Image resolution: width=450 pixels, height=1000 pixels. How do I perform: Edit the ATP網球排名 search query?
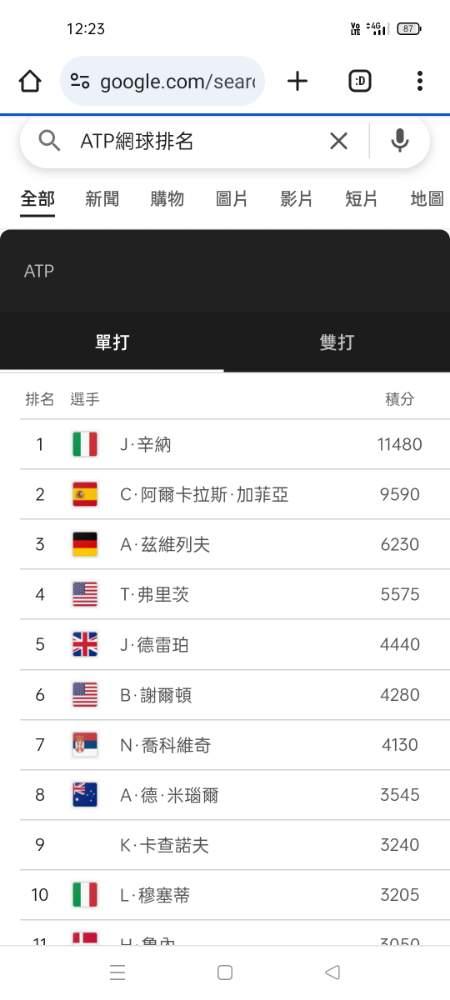click(x=191, y=141)
